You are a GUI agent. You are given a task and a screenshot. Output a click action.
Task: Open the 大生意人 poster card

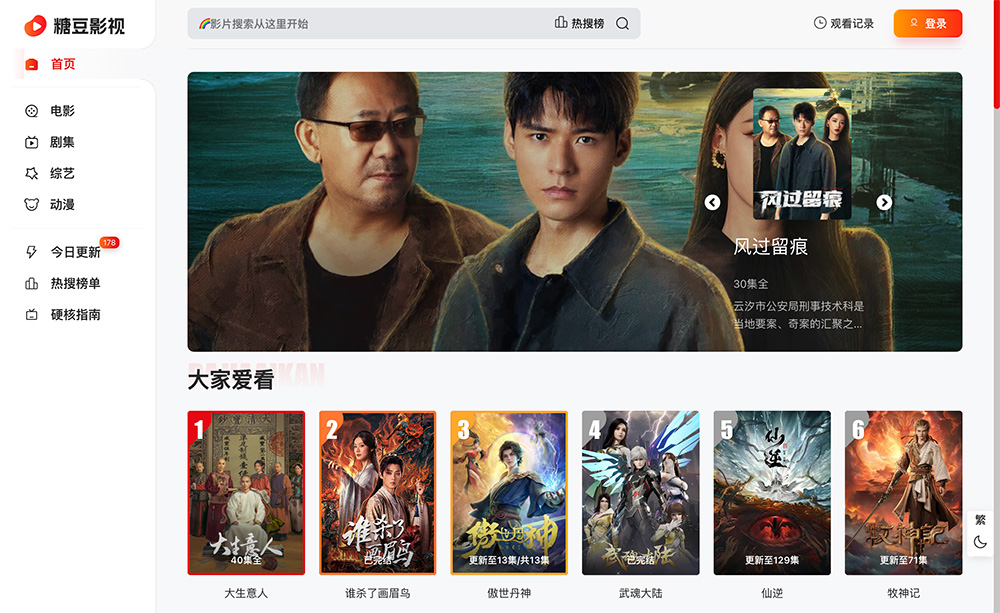[246, 493]
